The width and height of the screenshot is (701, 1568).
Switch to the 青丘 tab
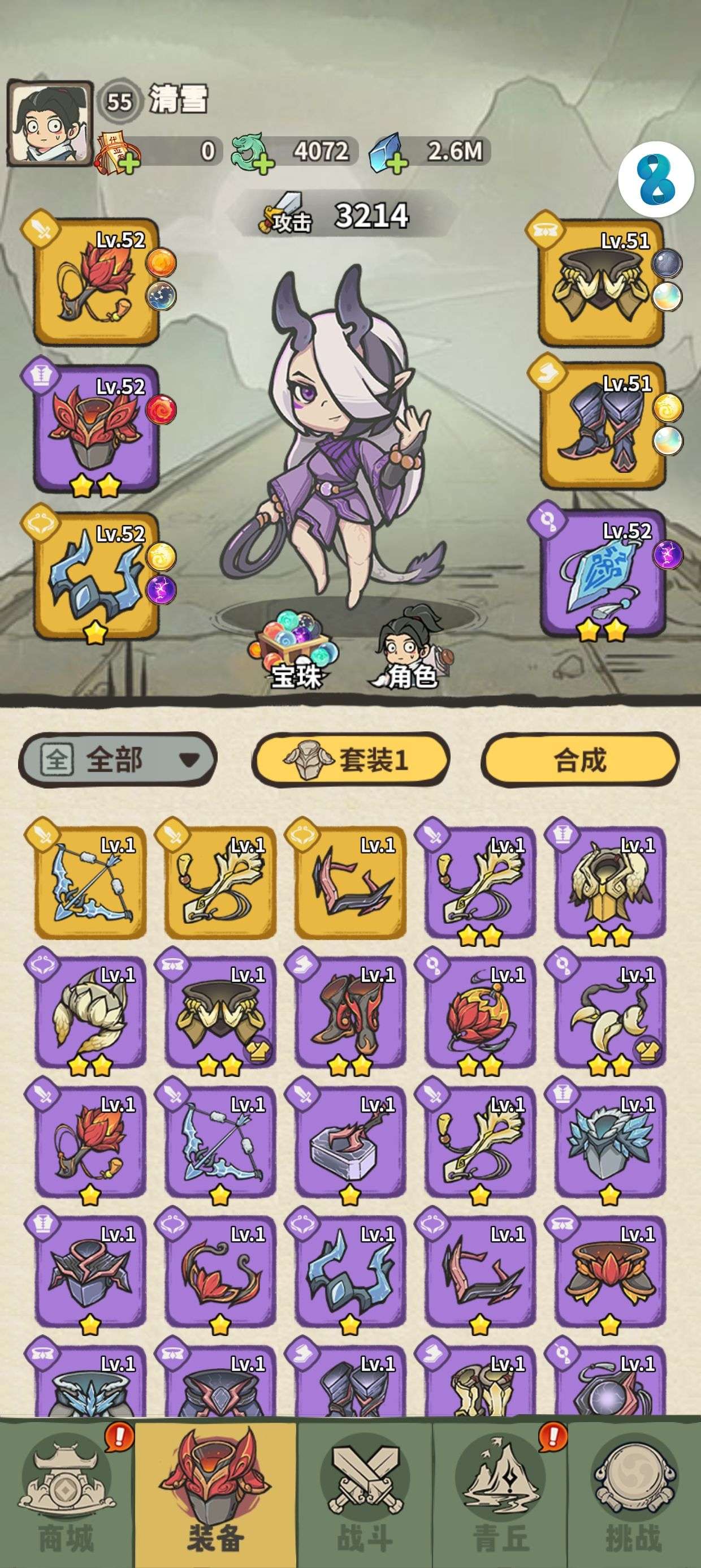[x=500, y=1498]
